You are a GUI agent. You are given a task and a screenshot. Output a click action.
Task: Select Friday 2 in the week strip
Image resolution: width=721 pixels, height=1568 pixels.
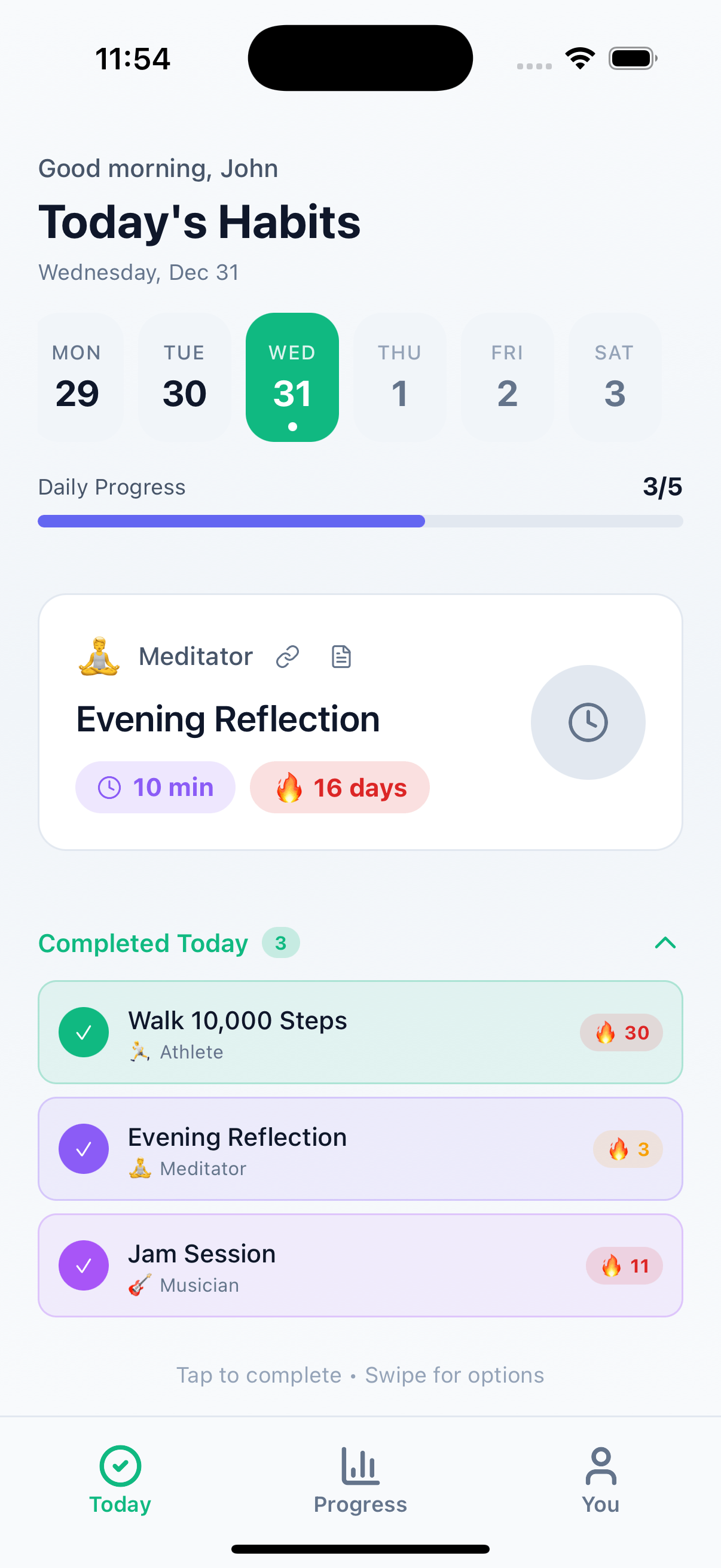507,377
